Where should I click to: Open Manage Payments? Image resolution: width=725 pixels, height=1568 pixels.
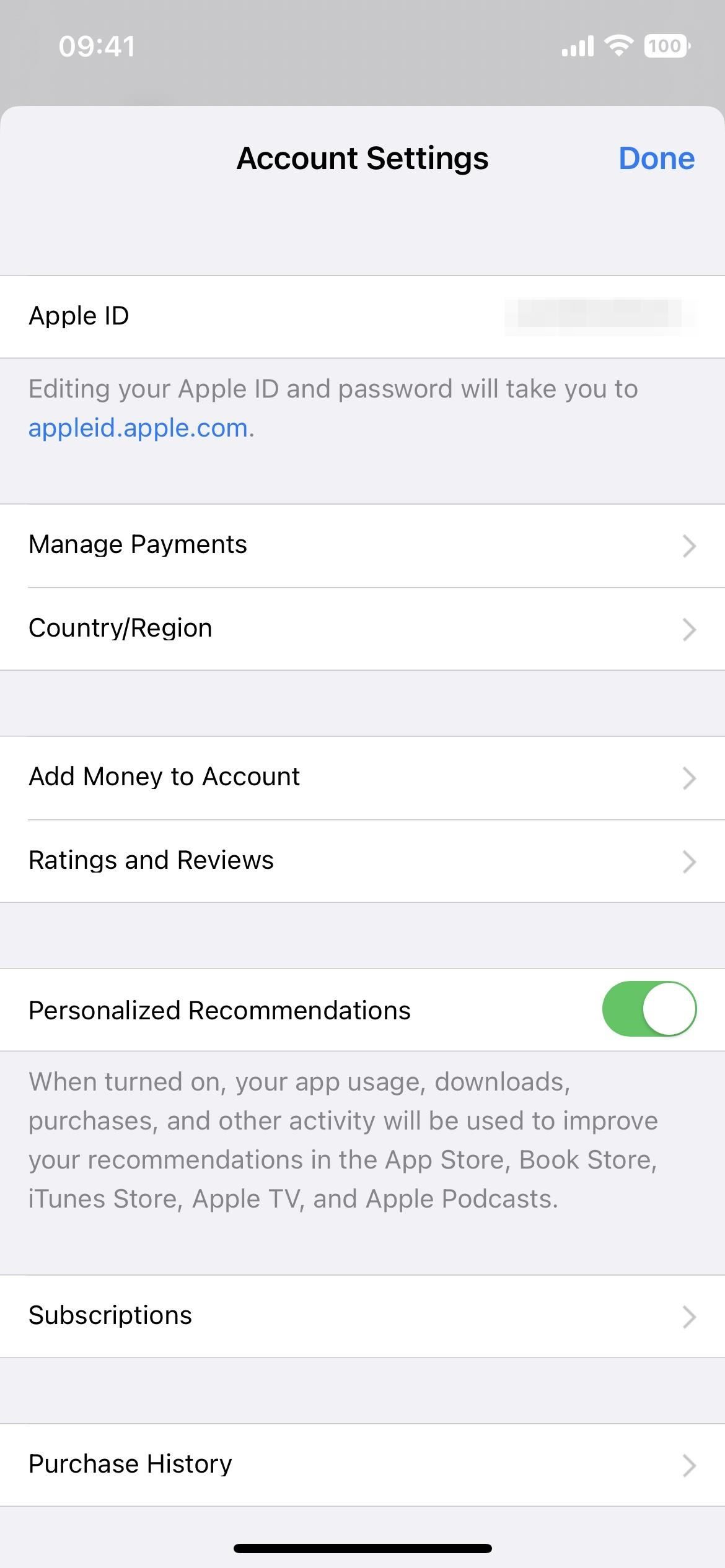coord(362,546)
